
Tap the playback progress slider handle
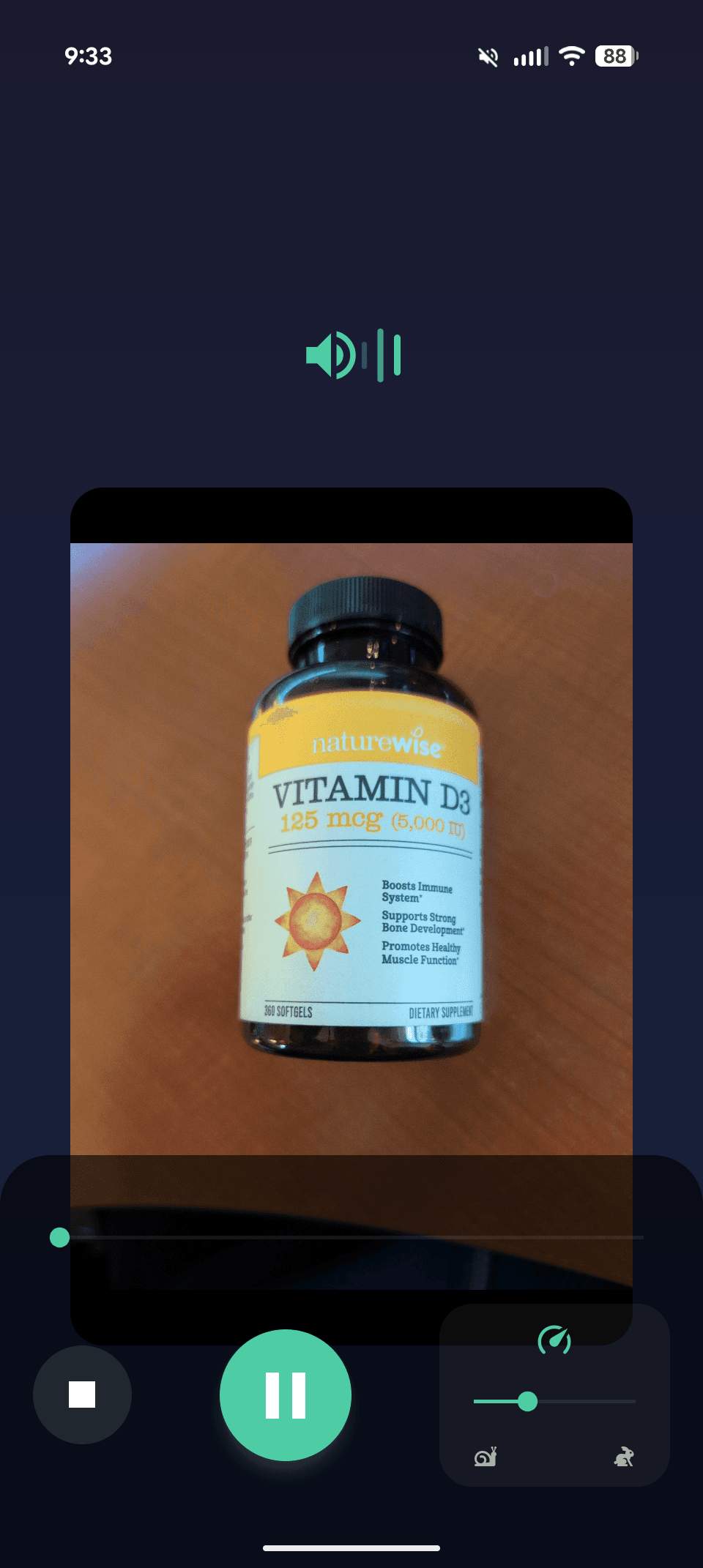(60, 1237)
